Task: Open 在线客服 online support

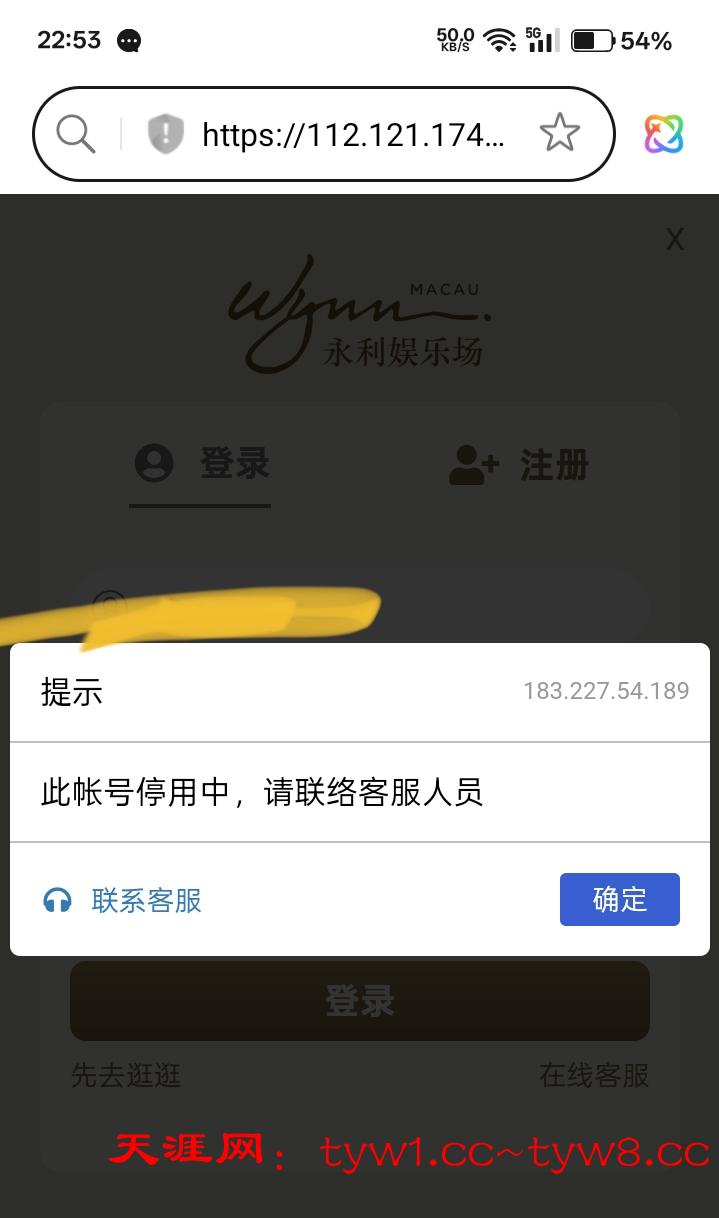Action: 594,1075
